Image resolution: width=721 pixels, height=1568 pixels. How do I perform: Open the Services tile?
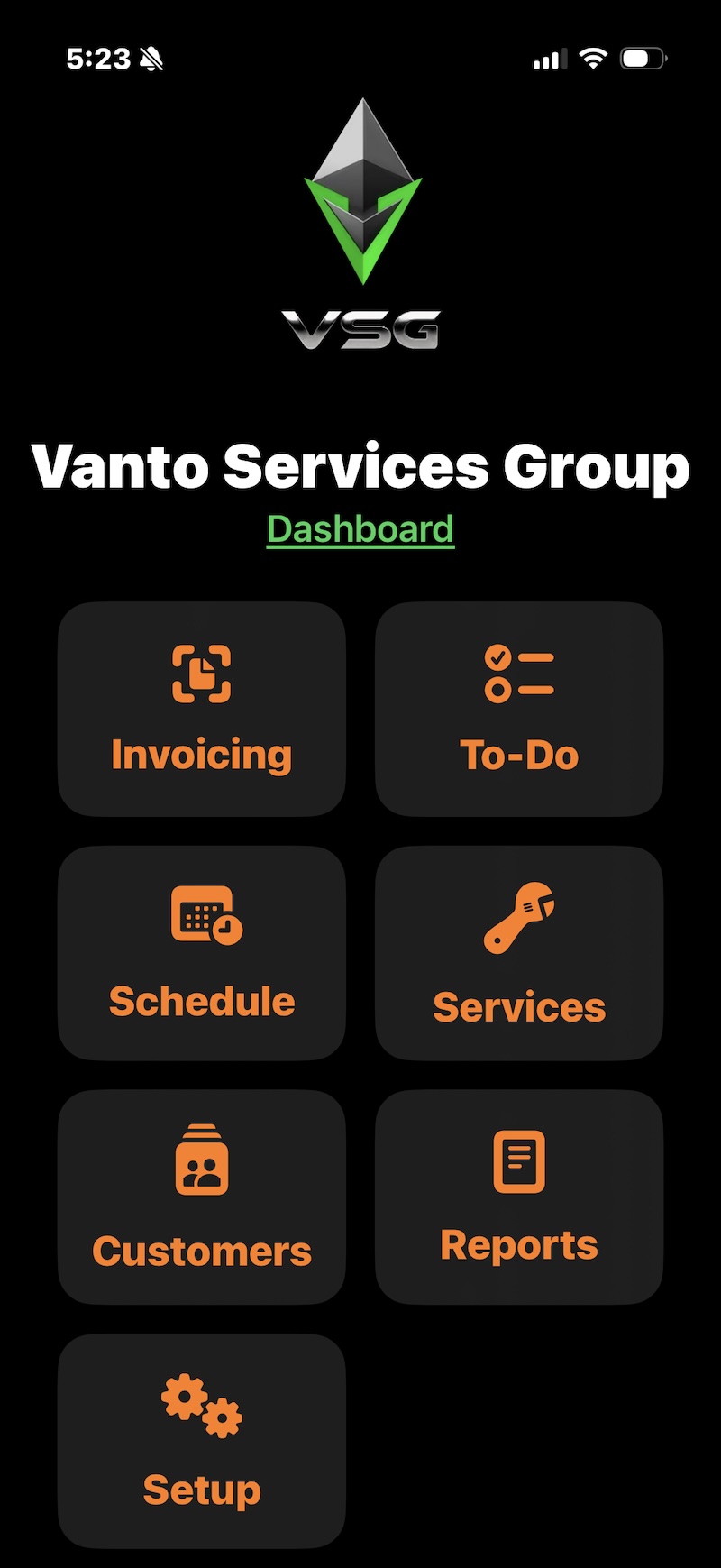pyautogui.click(x=518, y=953)
